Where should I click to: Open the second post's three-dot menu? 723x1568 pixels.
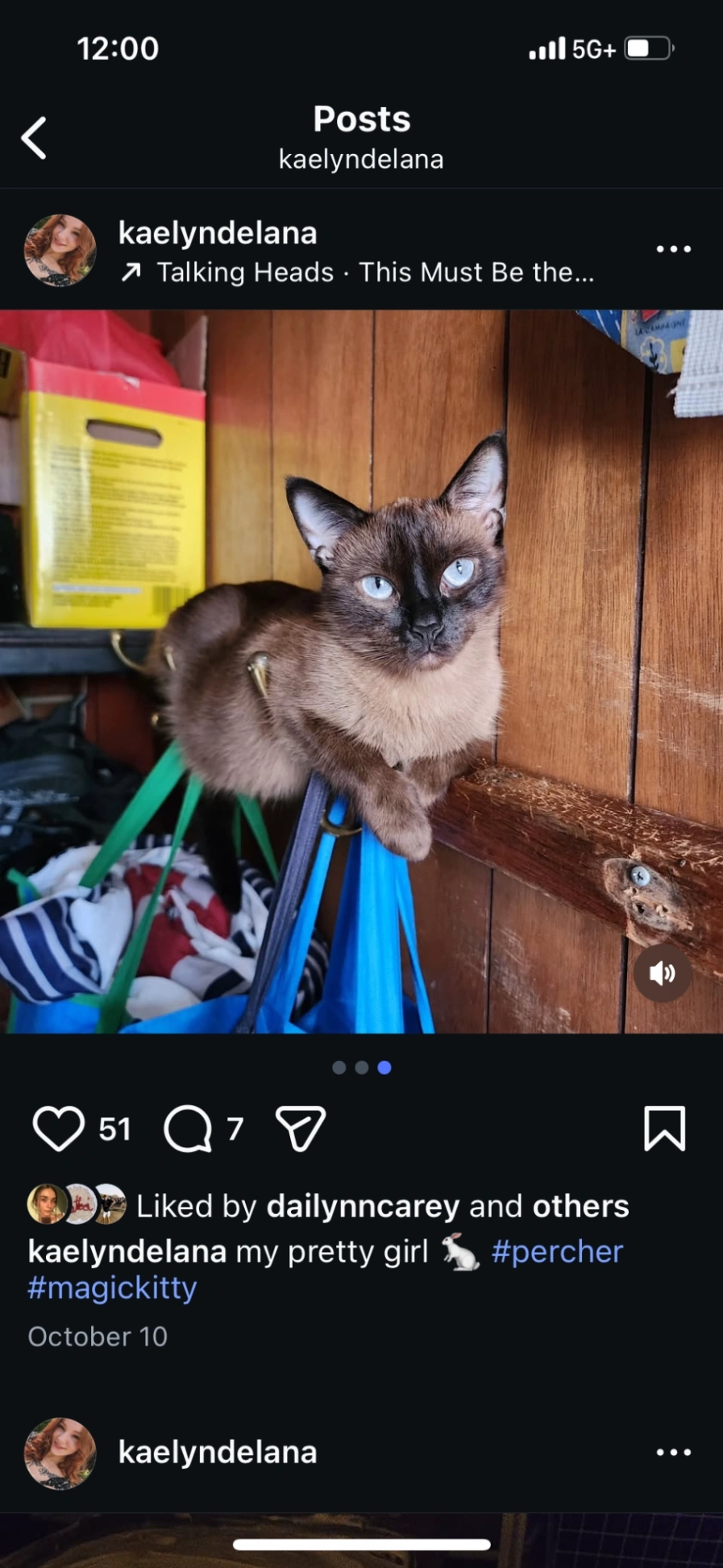click(x=674, y=1453)
